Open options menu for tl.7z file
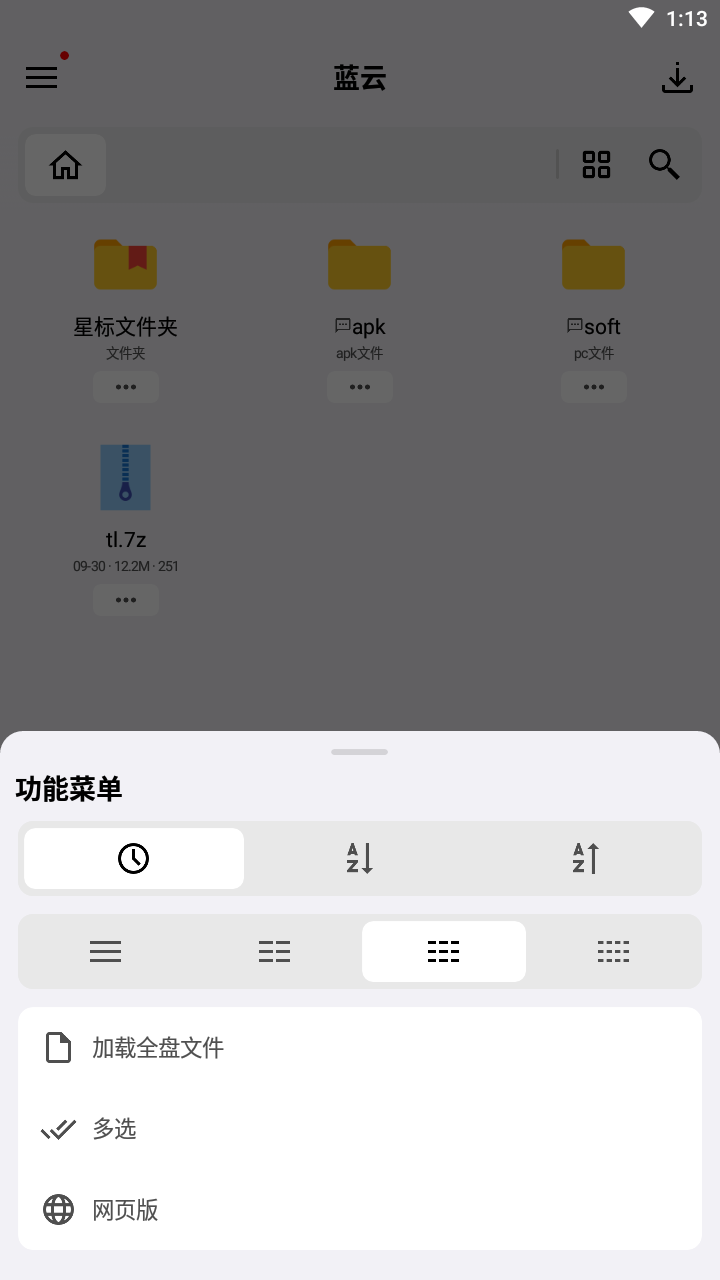Image resolution: width=720 pixels, height=1280 pixels. [125, 600]
